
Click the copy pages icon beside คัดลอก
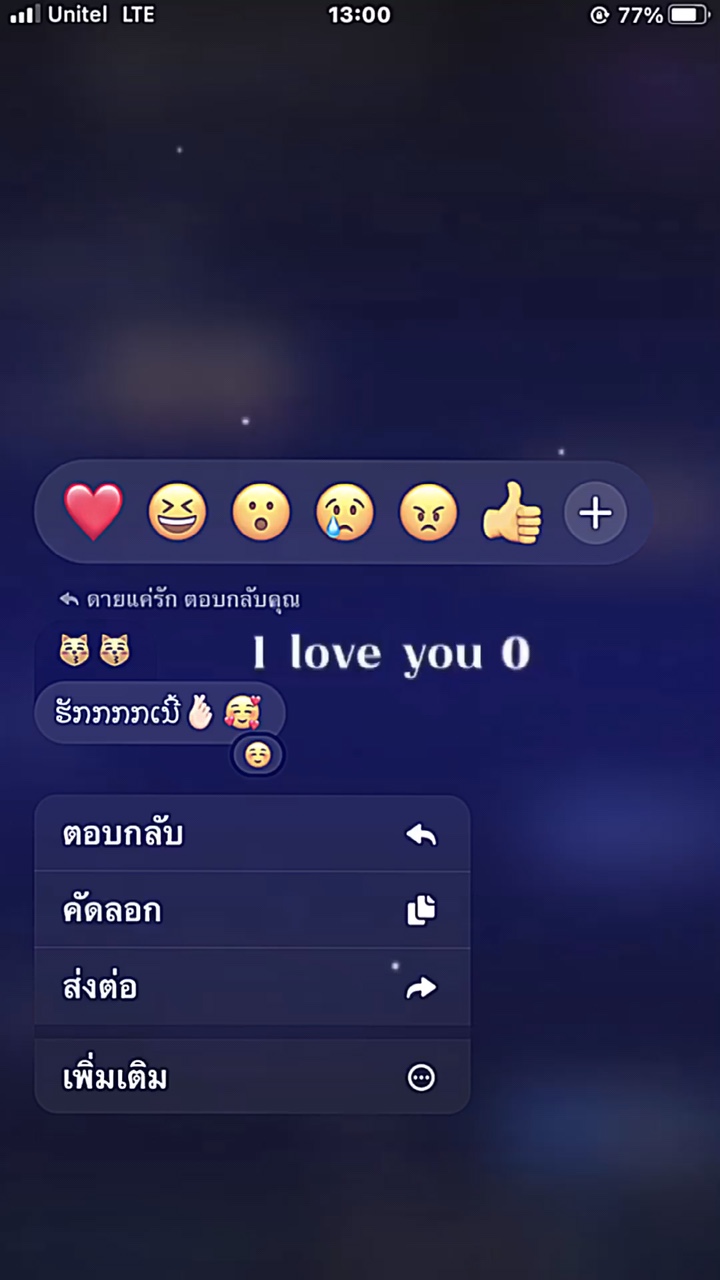pyautogui.click(x=420, y=911)
